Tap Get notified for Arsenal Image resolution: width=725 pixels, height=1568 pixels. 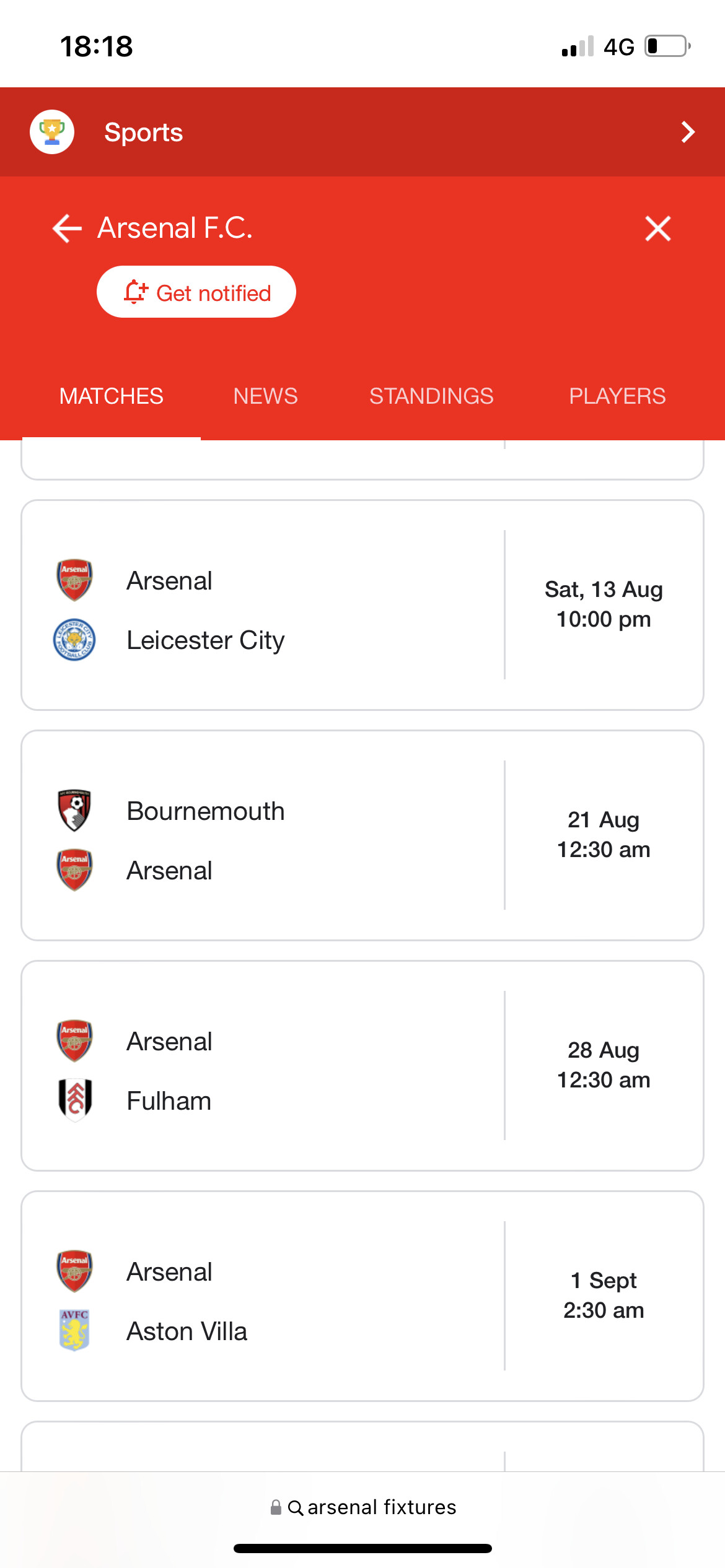pyautogui.click(x=196, y=292)
